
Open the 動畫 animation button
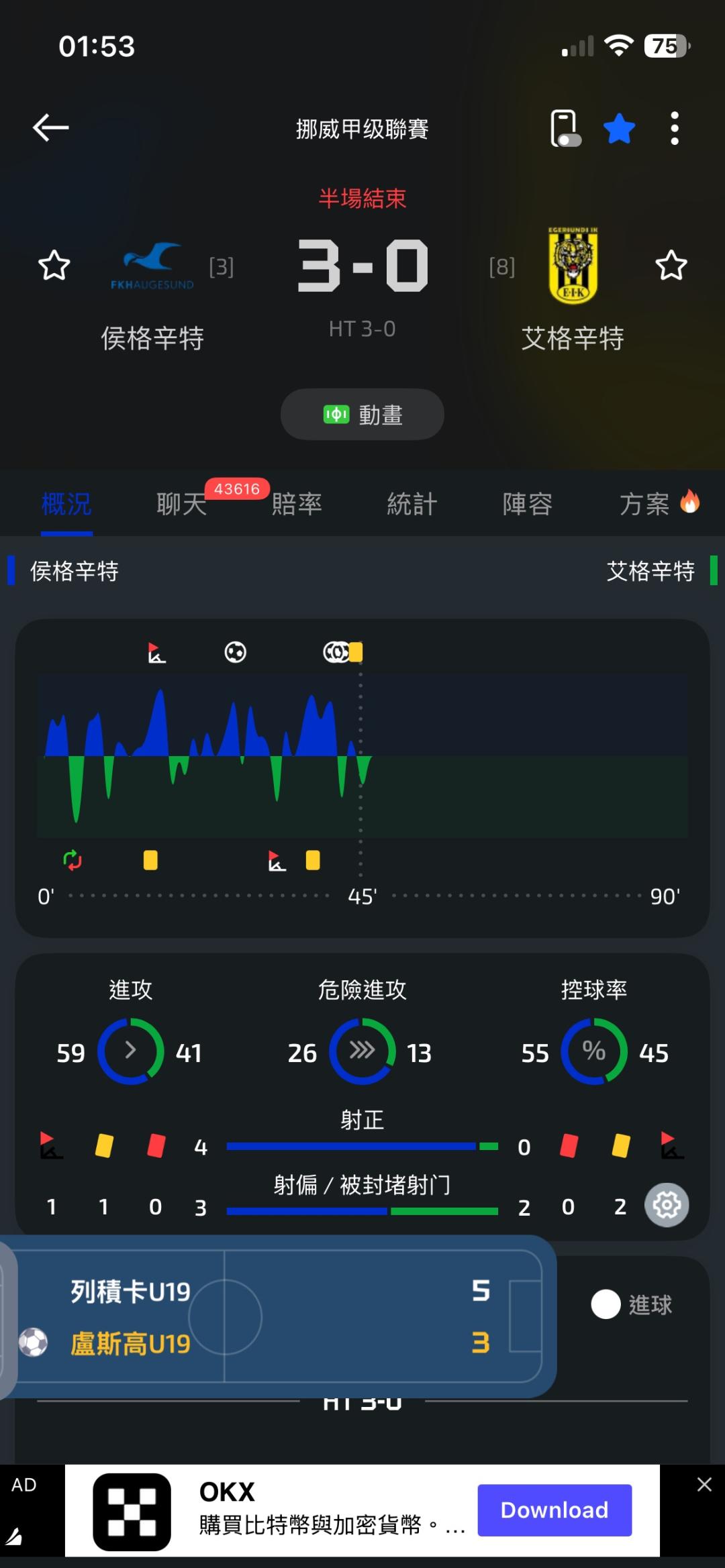[362, 415]
